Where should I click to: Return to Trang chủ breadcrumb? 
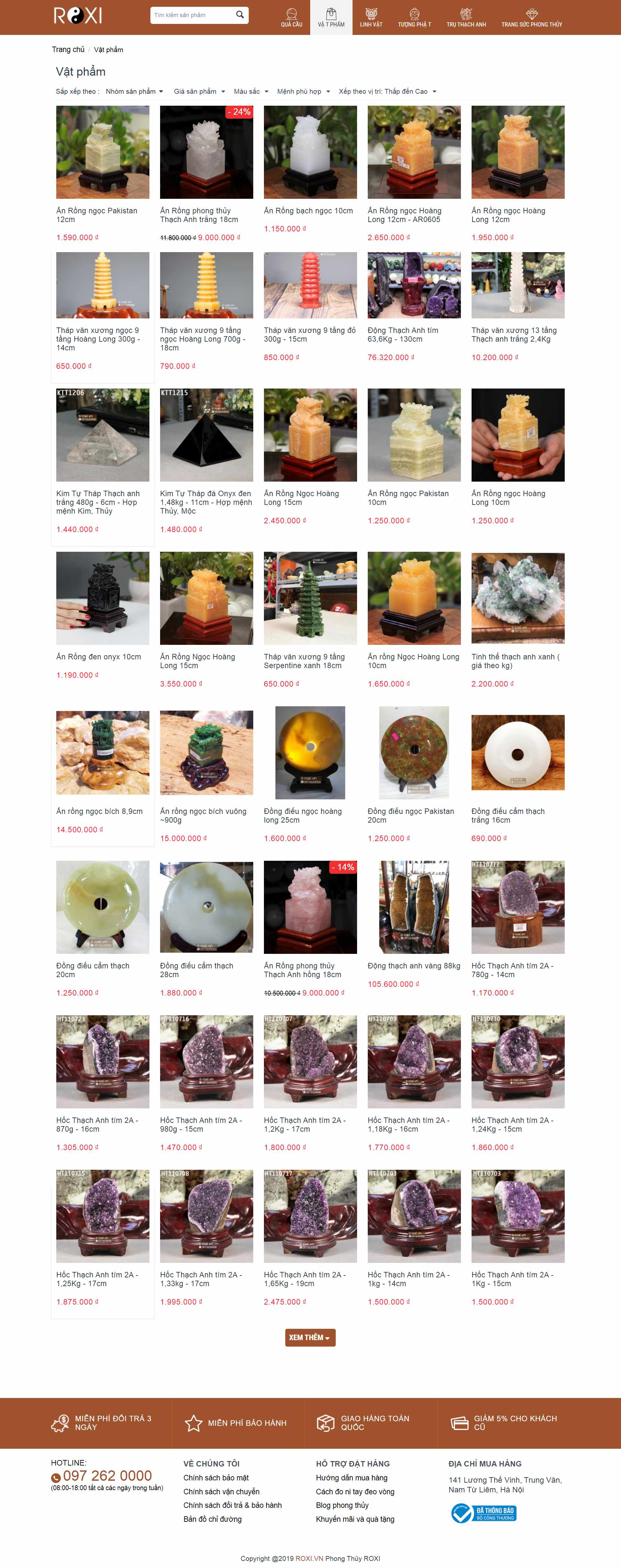click(68, 50)
